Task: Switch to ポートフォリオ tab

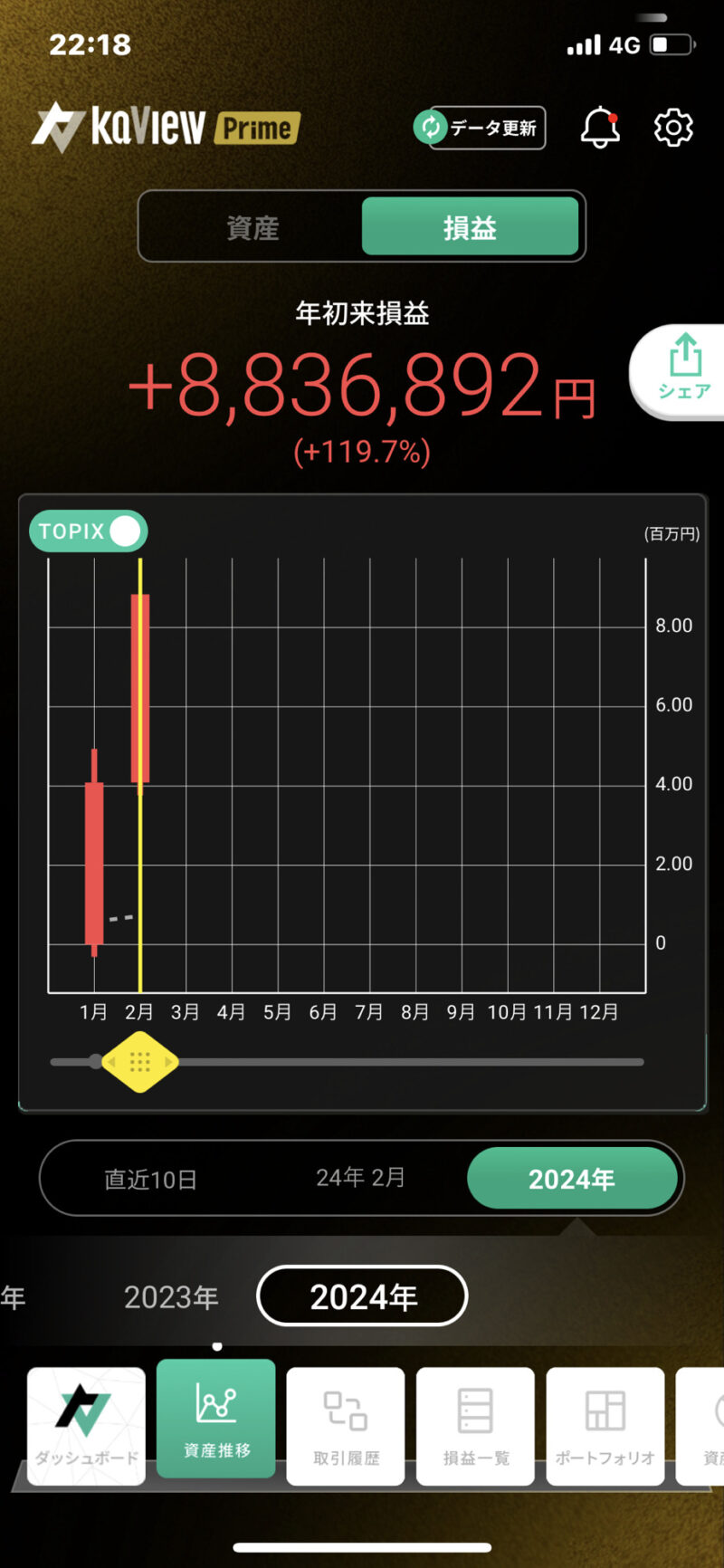Action: (x=605, y=1426)
